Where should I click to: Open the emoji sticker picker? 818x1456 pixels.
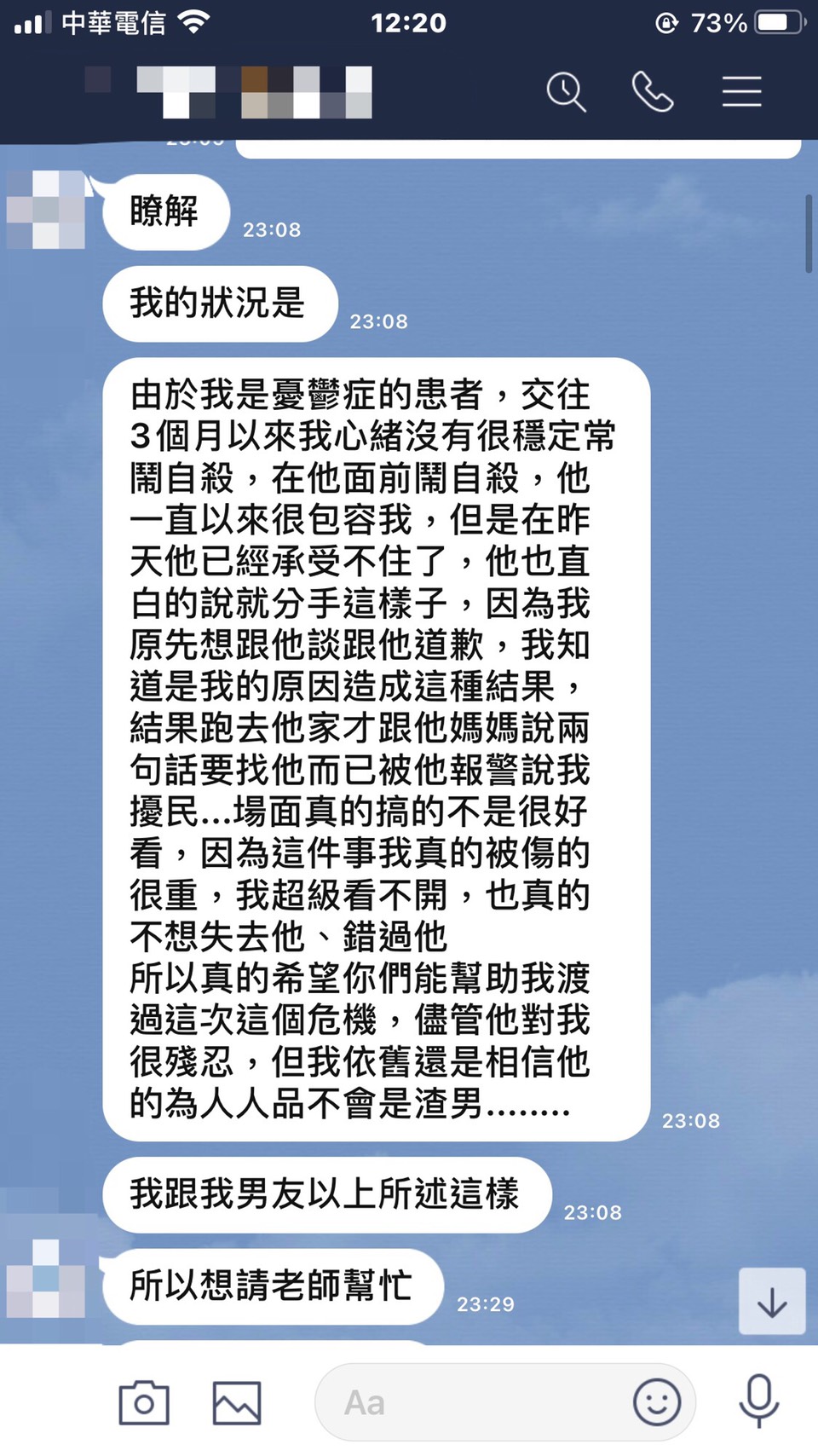point(657,1402)
